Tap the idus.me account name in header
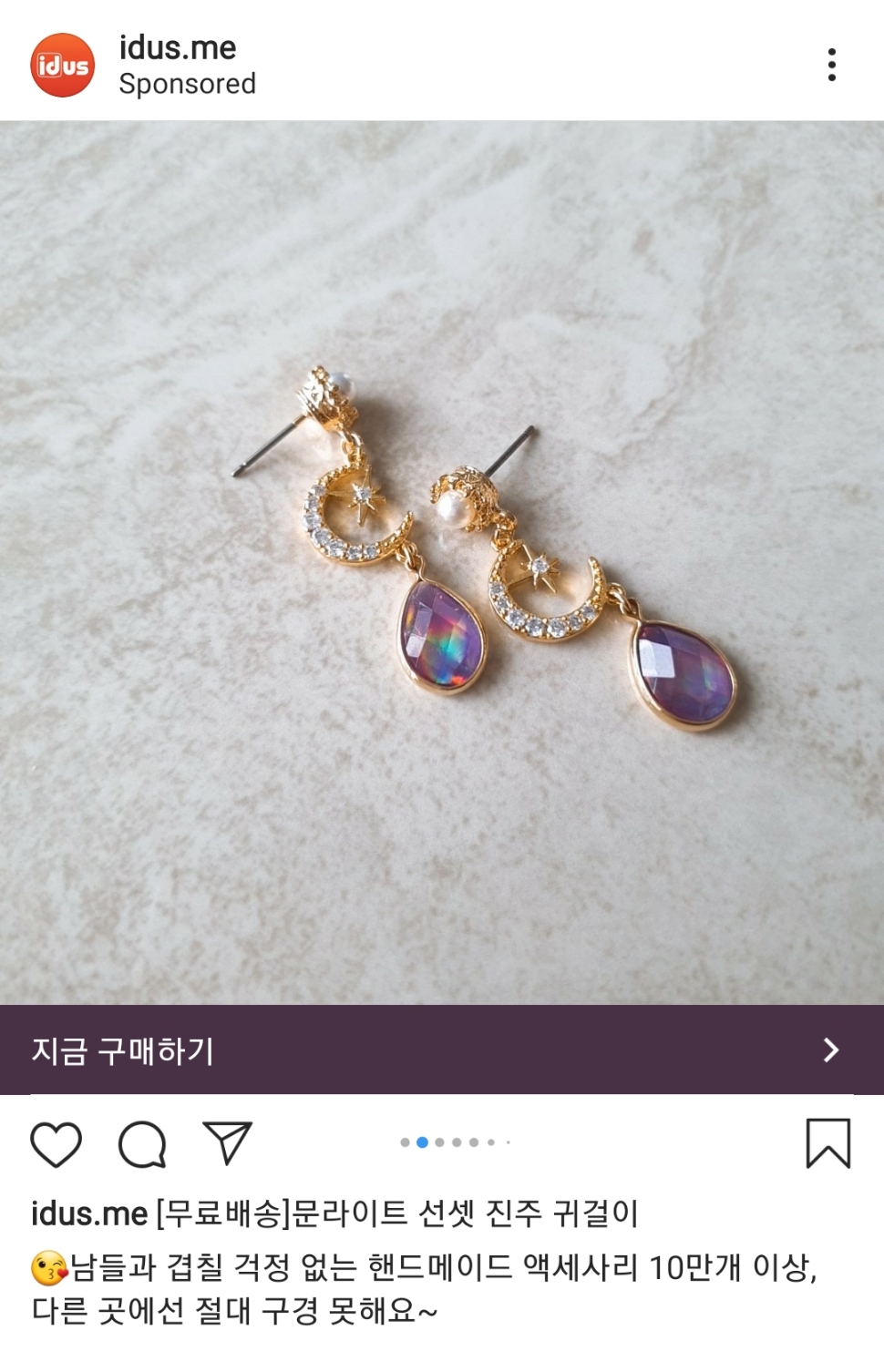The image size is (884, 1372). [178, 47]
